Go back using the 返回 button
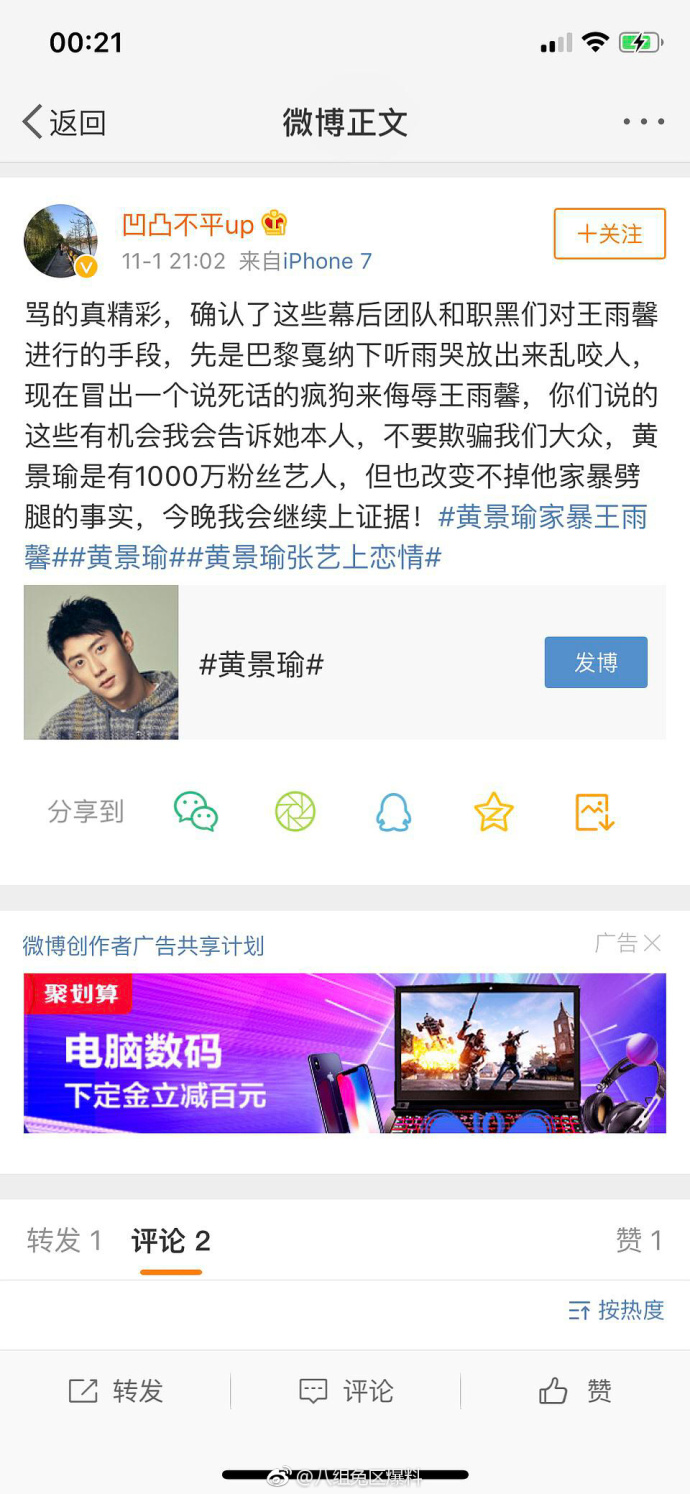 point(64,123)
